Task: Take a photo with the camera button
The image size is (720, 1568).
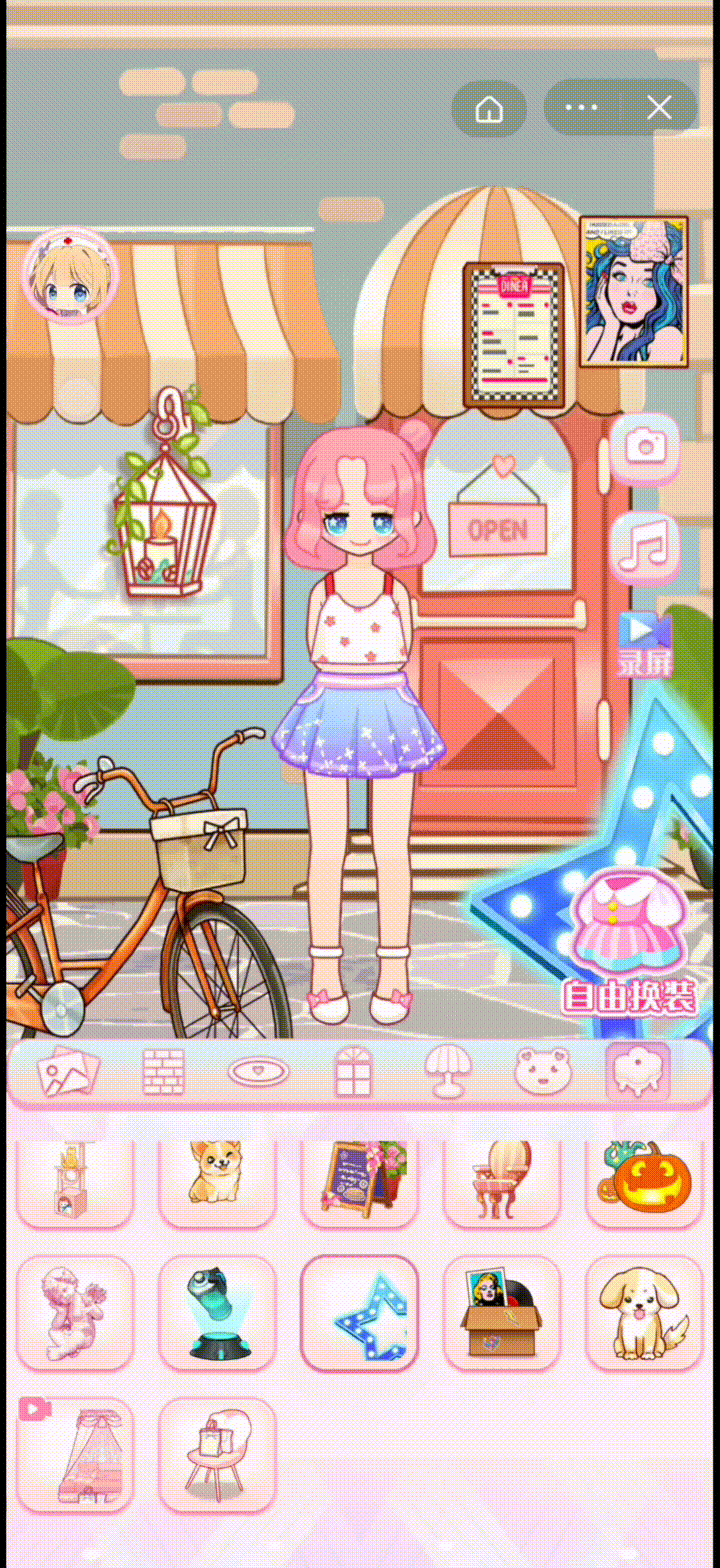Action: [x=645, y=446]
